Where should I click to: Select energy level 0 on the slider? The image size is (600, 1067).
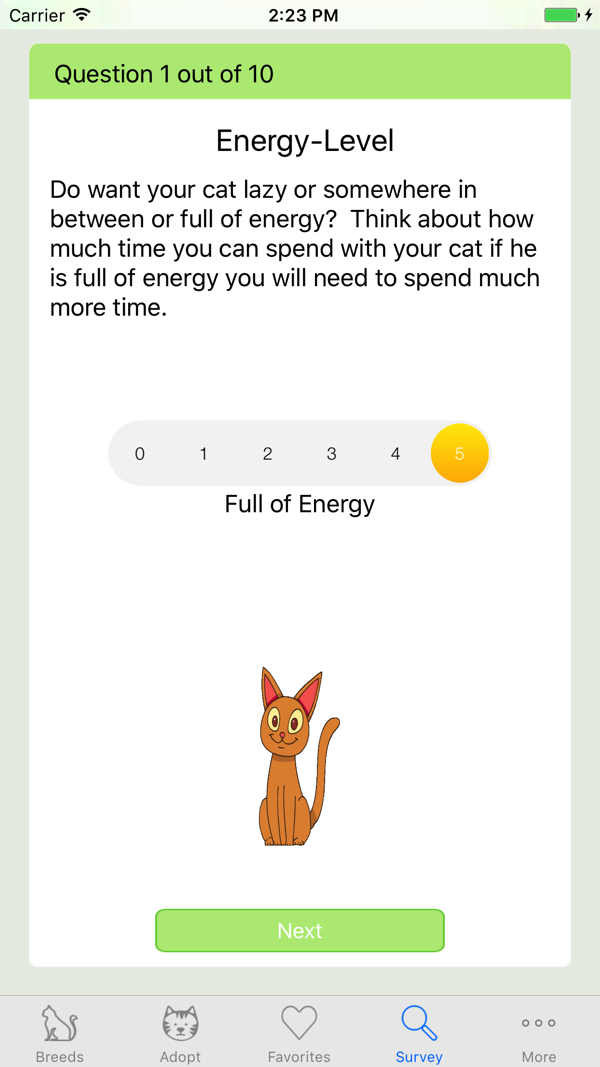pyautogui.click(x=139, y=454)
